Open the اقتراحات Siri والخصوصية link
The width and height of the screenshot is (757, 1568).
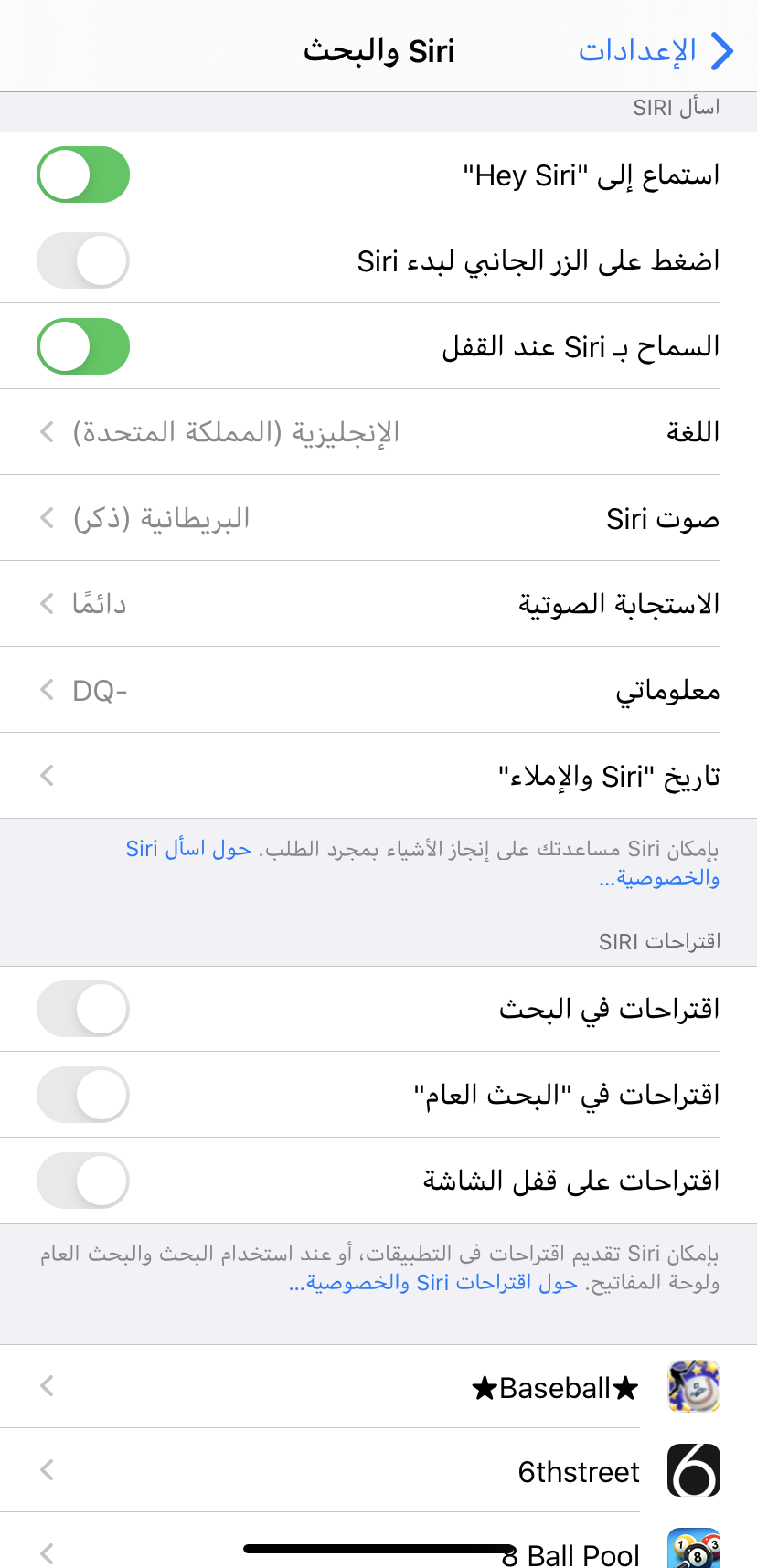click(433, 1283)
